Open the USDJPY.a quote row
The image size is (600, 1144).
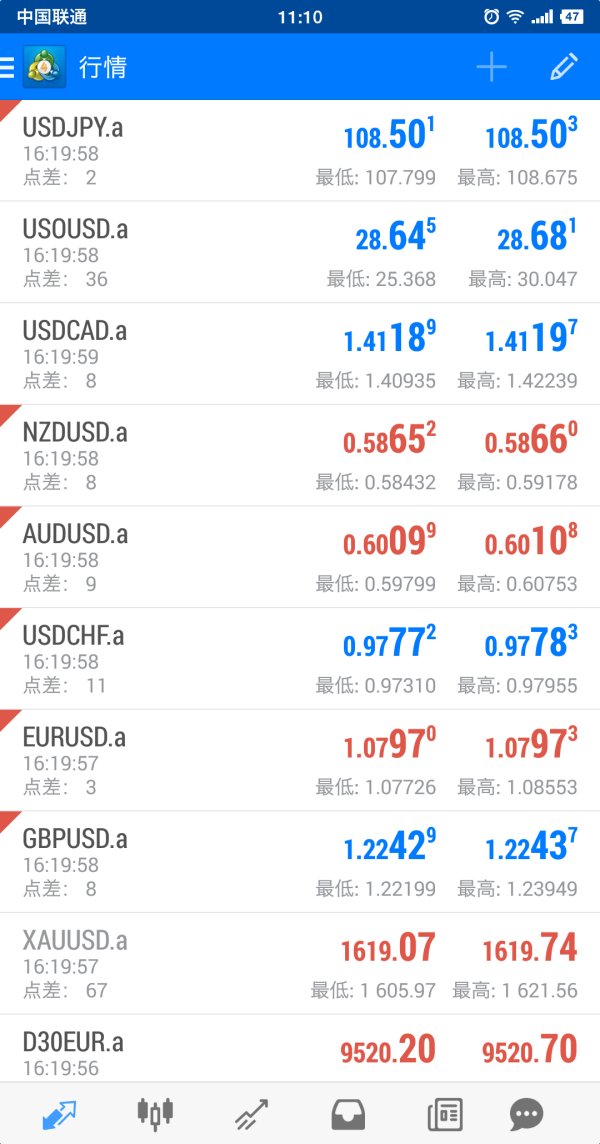click(x=300, y=151)
